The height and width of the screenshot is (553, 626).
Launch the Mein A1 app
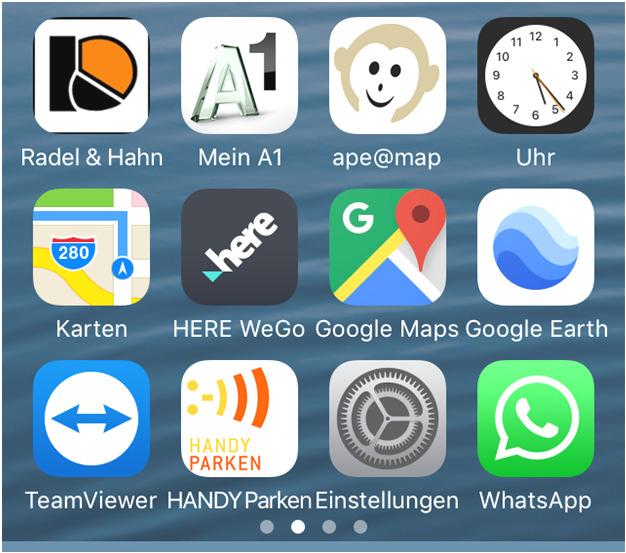coord(239,76)
